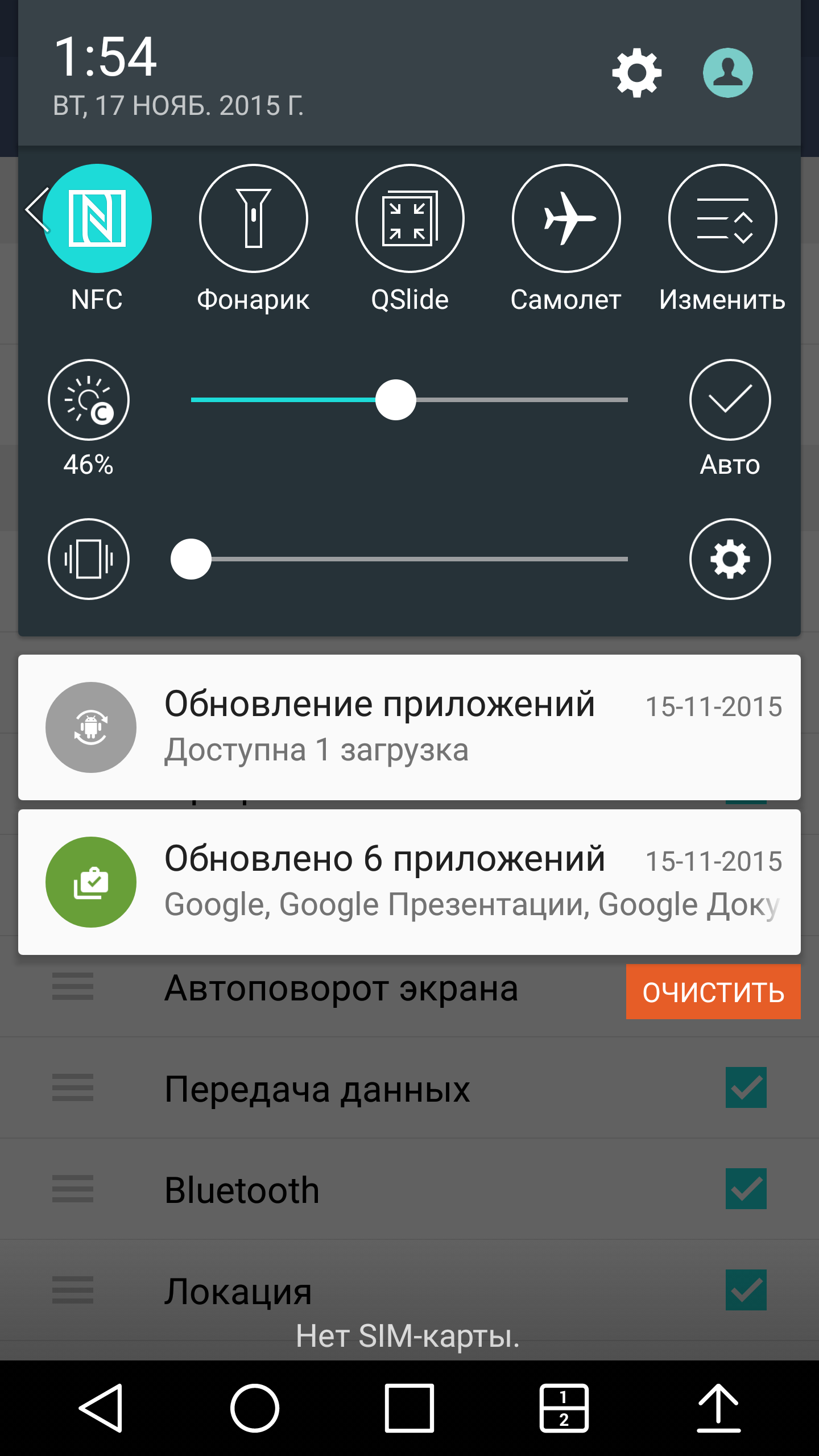
Task: Tap the brightness slider track
Action: click(x=512, y=400)
